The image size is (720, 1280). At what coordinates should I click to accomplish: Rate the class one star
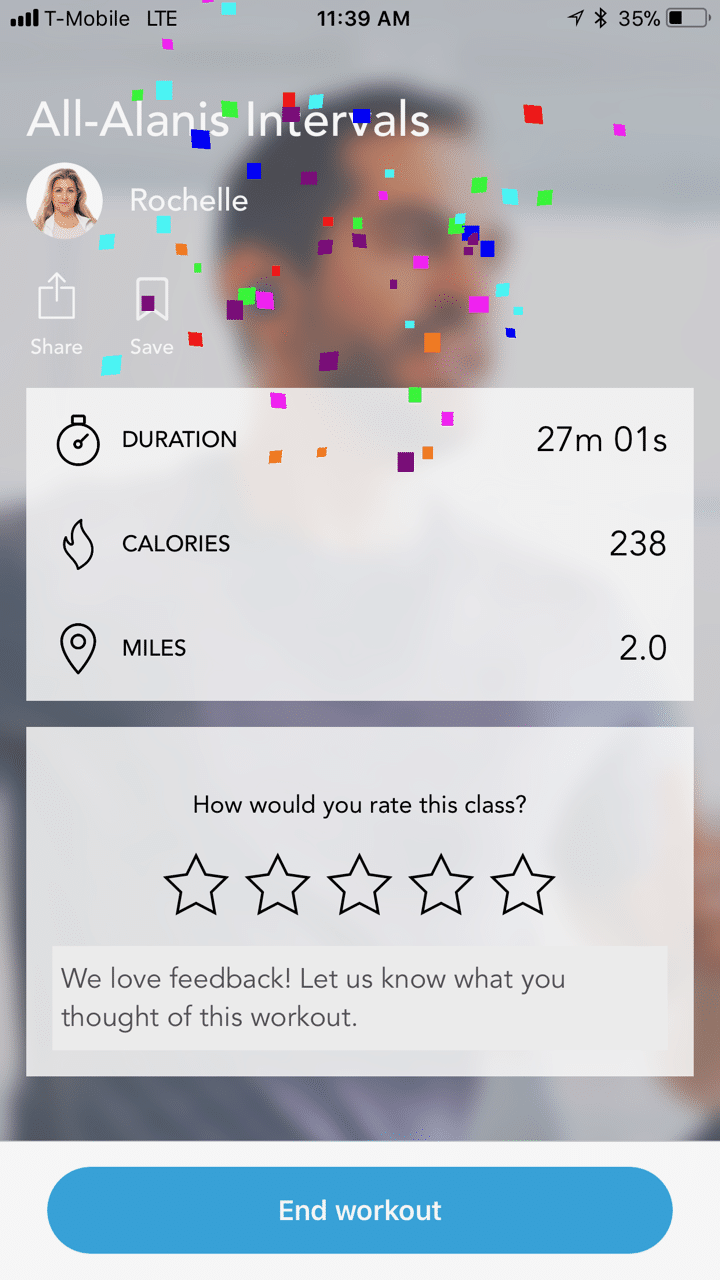click(196, 885)
